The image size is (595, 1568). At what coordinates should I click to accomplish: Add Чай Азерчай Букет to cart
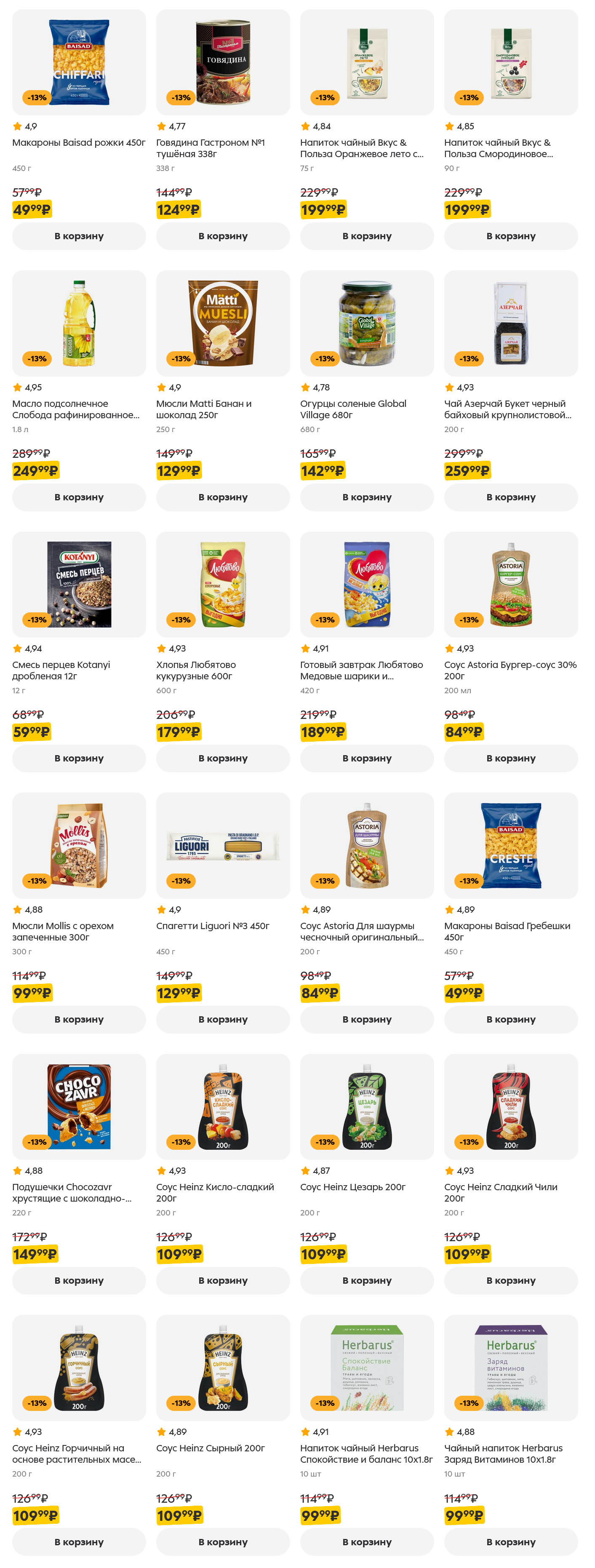click(x=510, y=497)
